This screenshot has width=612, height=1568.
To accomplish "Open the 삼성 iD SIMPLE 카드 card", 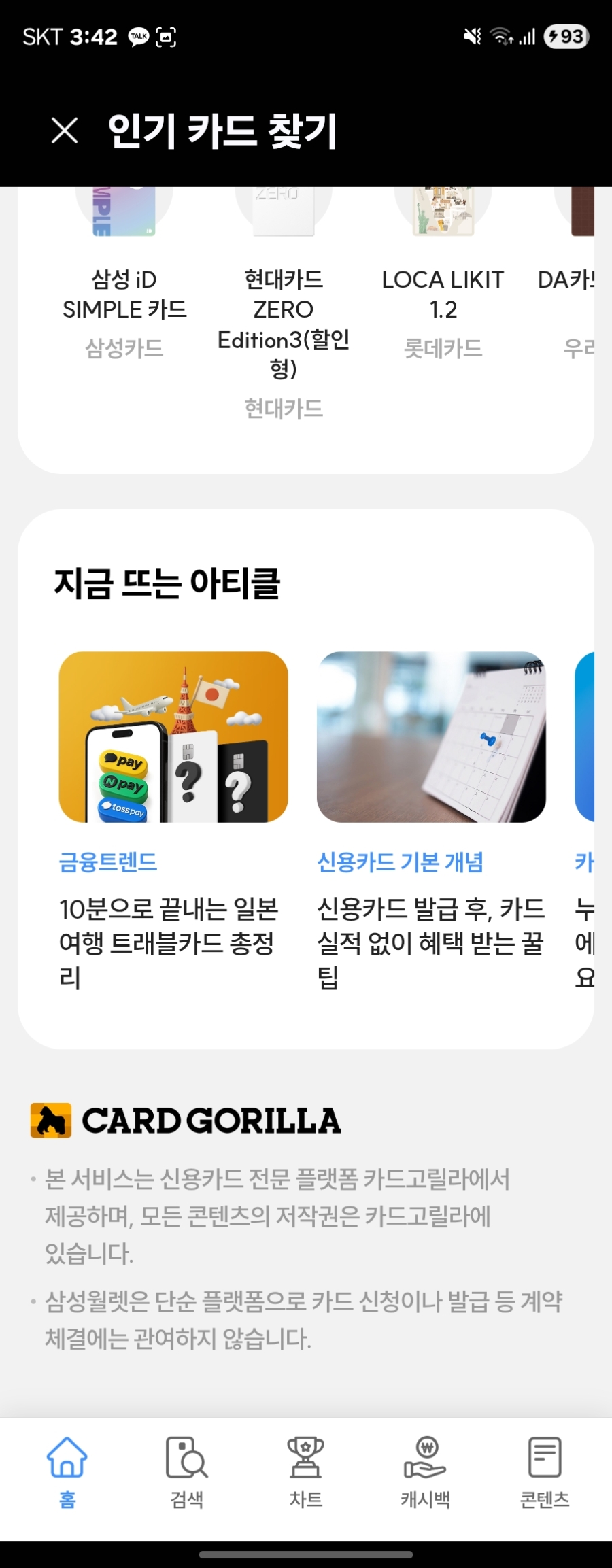I will [x=124, y=294].
